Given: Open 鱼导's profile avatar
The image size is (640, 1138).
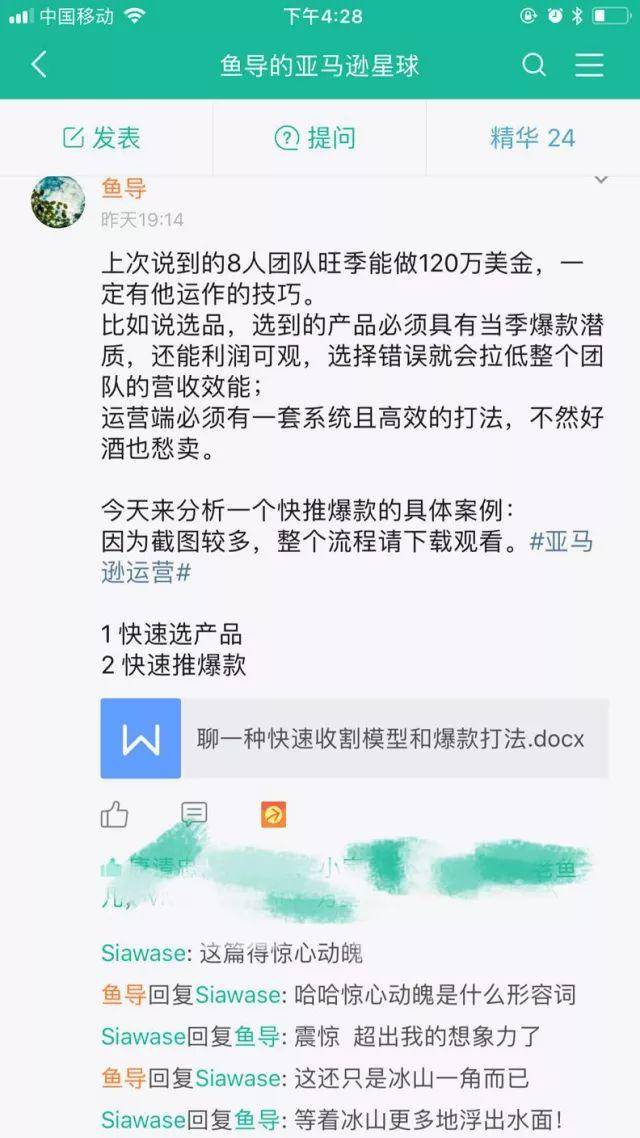Looking at the screenshot, I should click(58, 202).
